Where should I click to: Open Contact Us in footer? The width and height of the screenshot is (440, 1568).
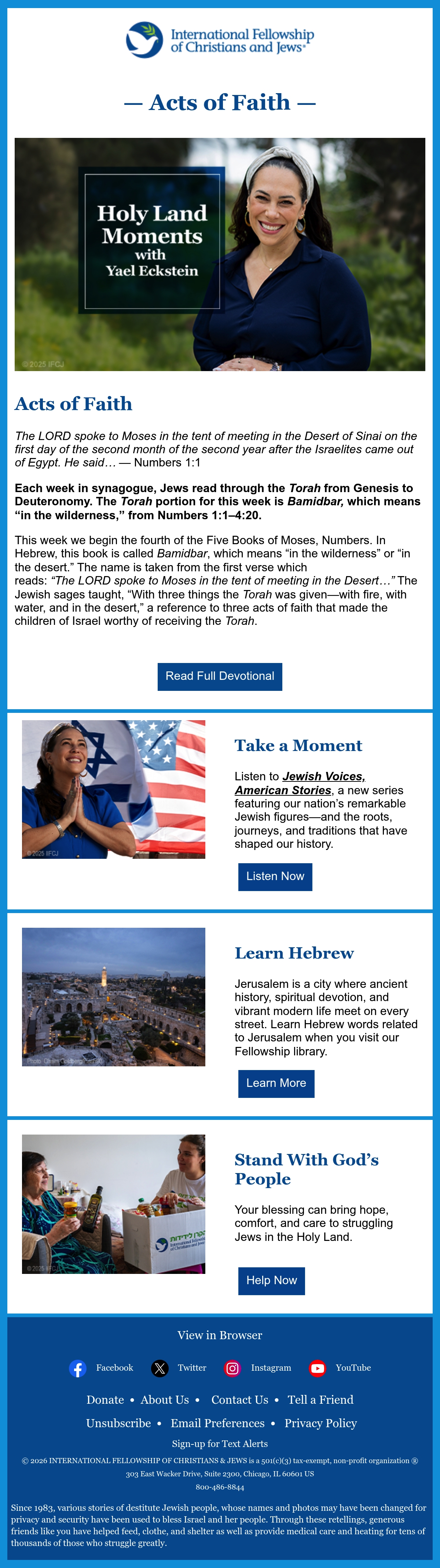240,1400
